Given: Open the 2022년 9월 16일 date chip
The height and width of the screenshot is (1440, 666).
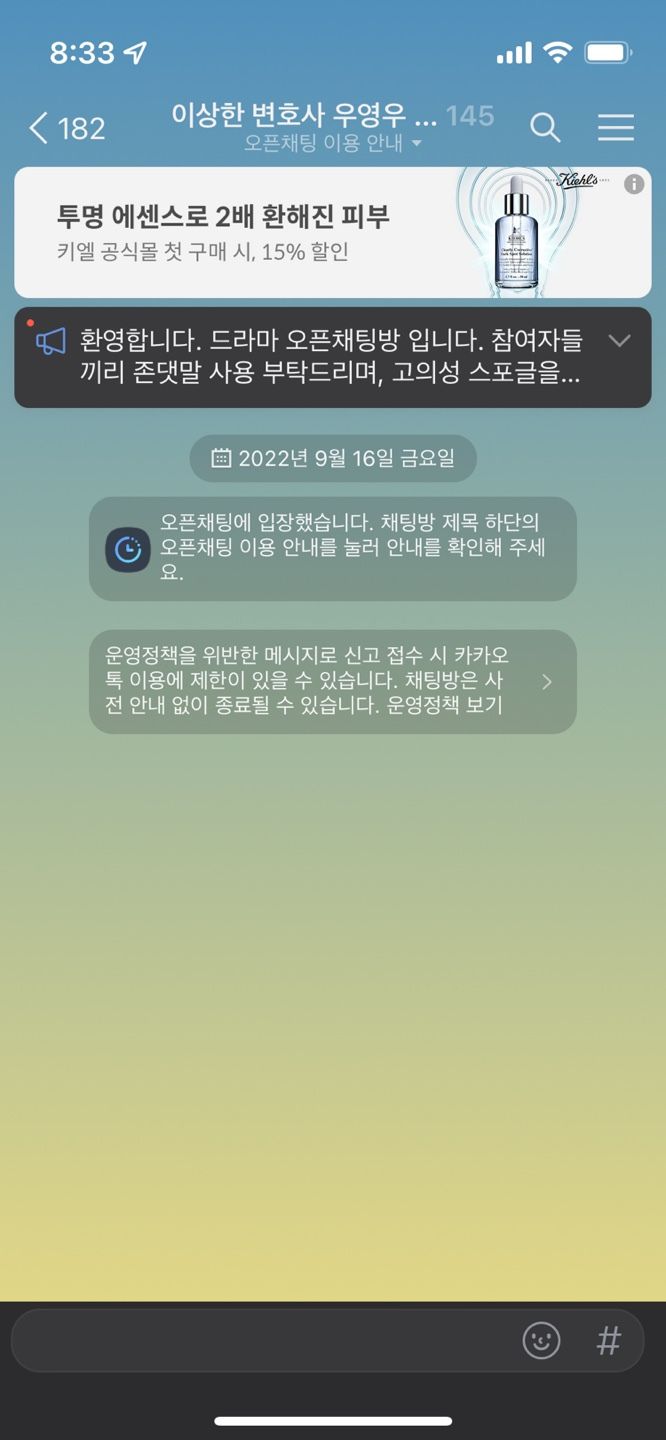Looking at the screenshot, I should pos(333,459).
